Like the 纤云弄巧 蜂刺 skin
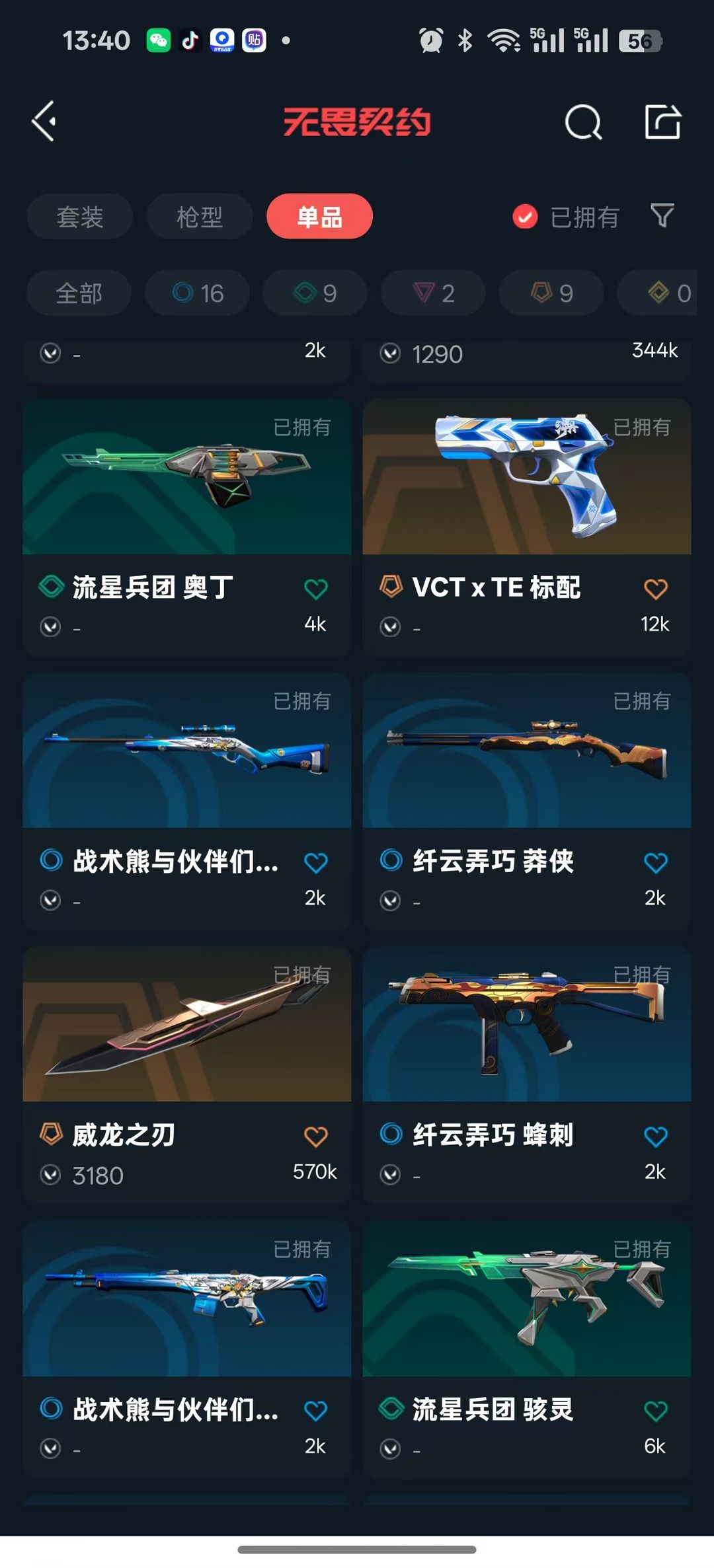Image resolution: width=714 pixels, height=1568 pixels. point(656,1137)
